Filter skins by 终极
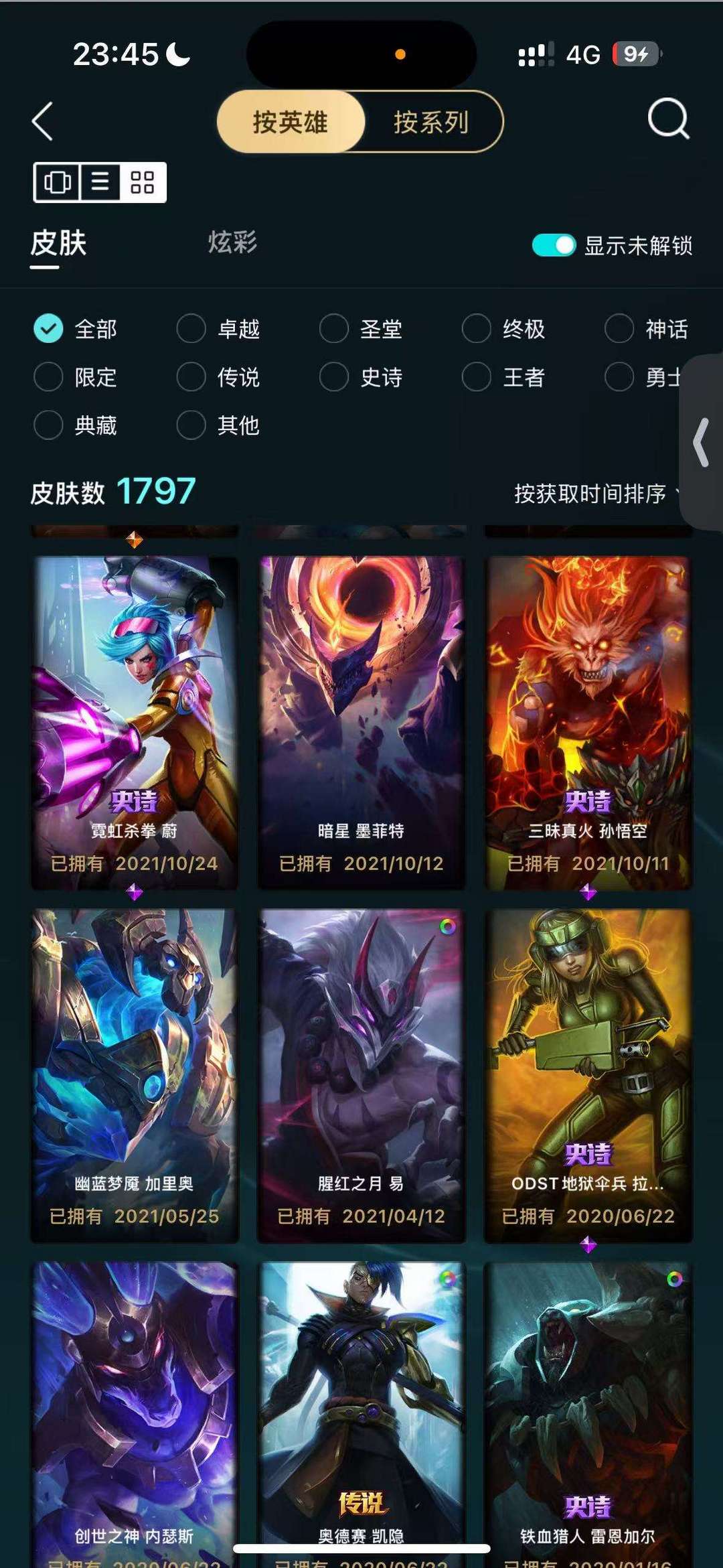The height and width of the screenshot is (1568, 723). click(503, 329)
